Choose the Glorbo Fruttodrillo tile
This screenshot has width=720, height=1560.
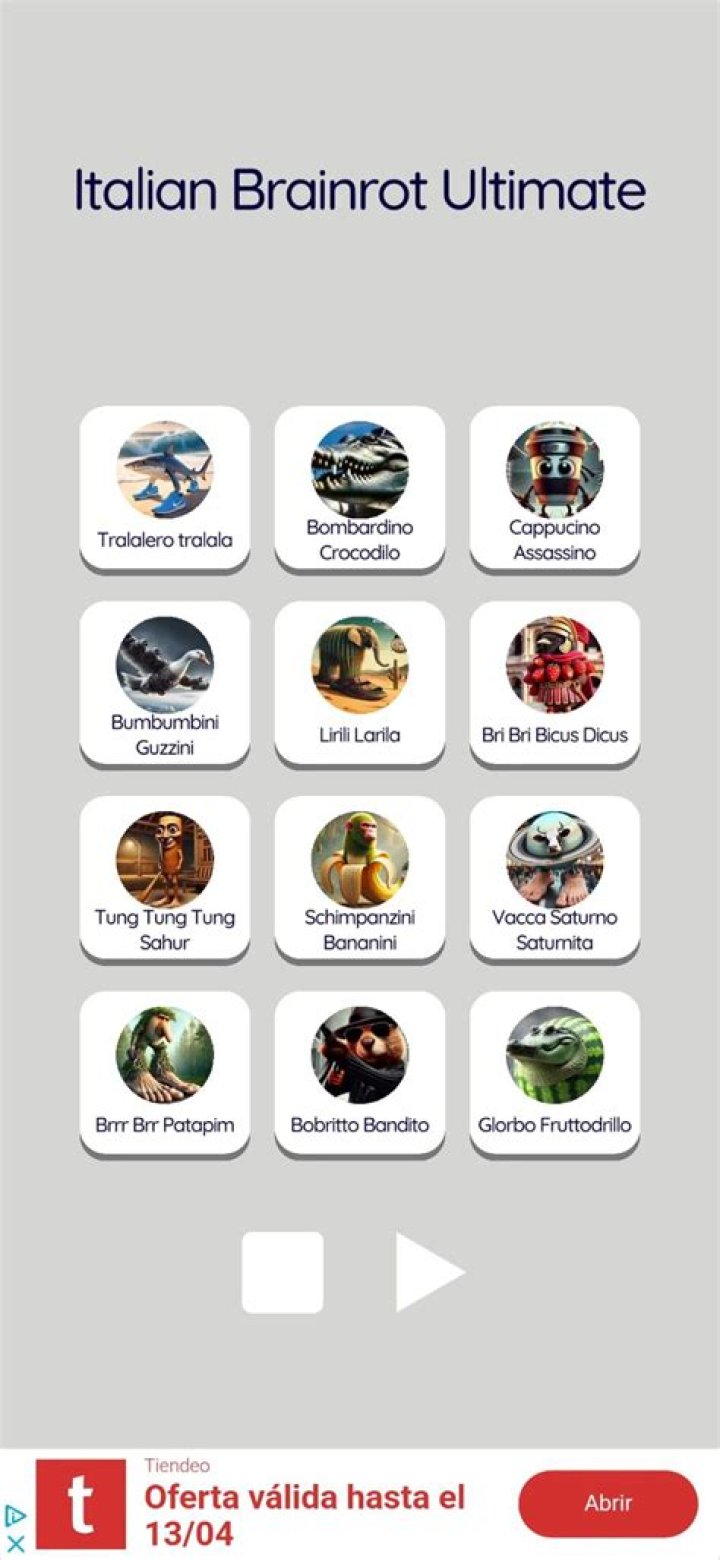point(555,1073)
